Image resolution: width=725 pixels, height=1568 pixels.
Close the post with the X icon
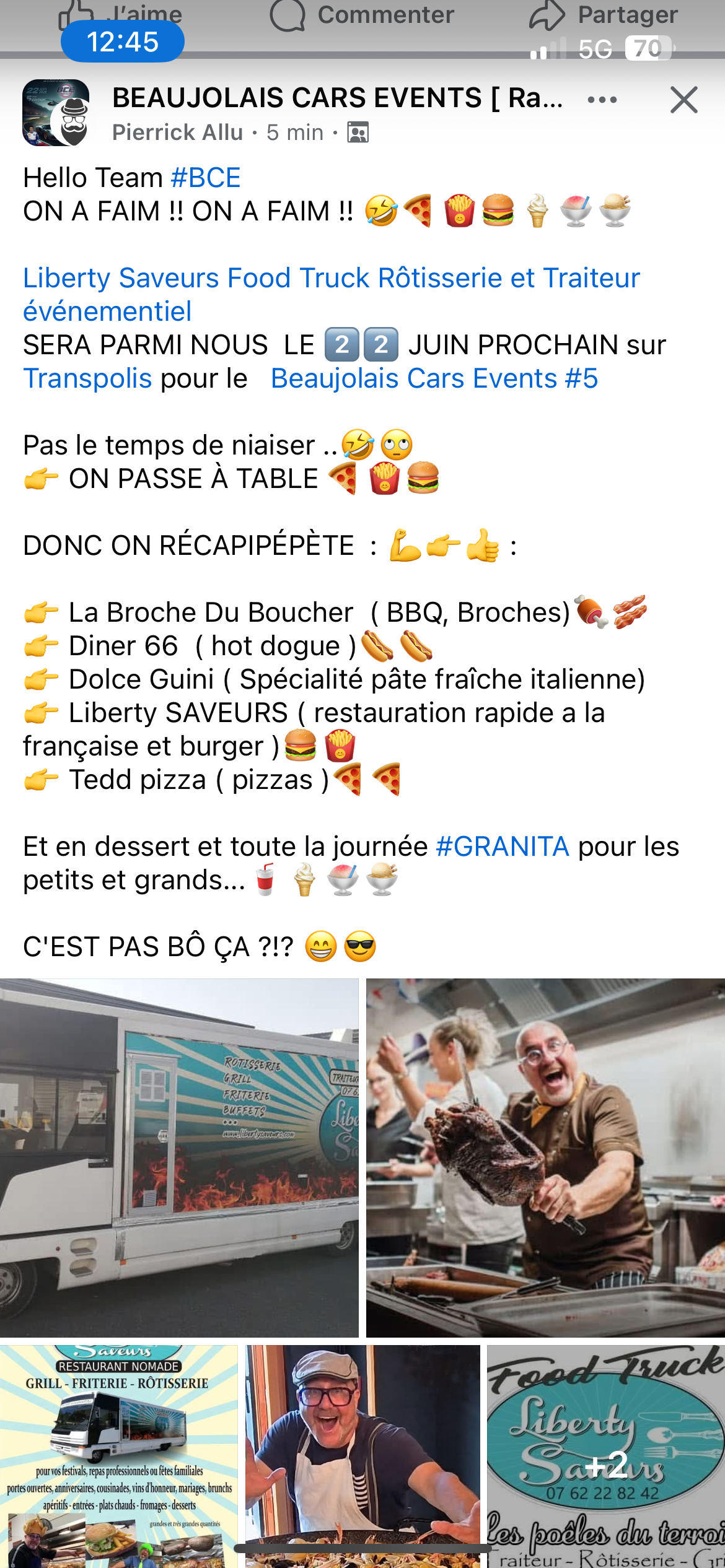pos(683,100)
